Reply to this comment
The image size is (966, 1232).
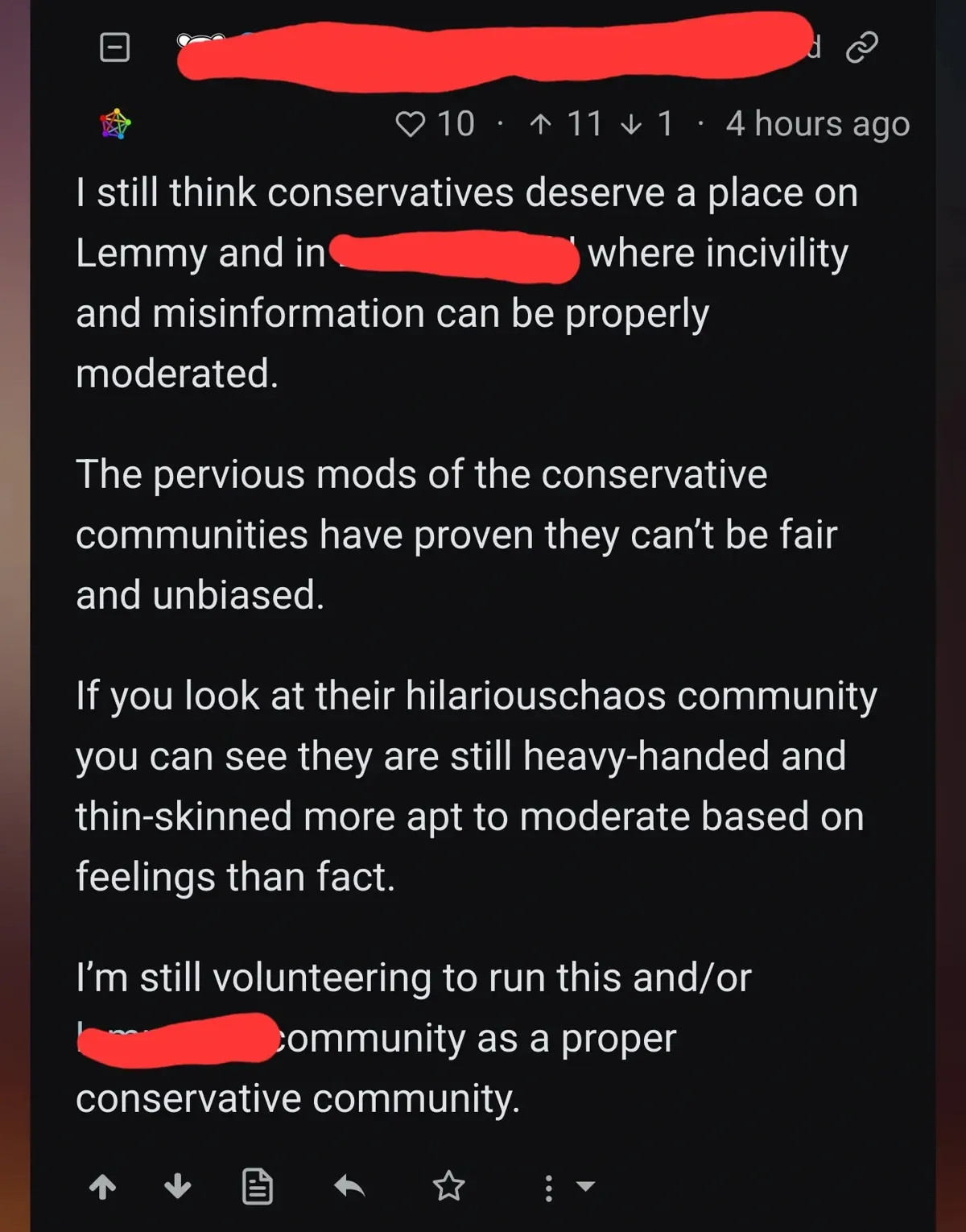(x=349, y=1186)
